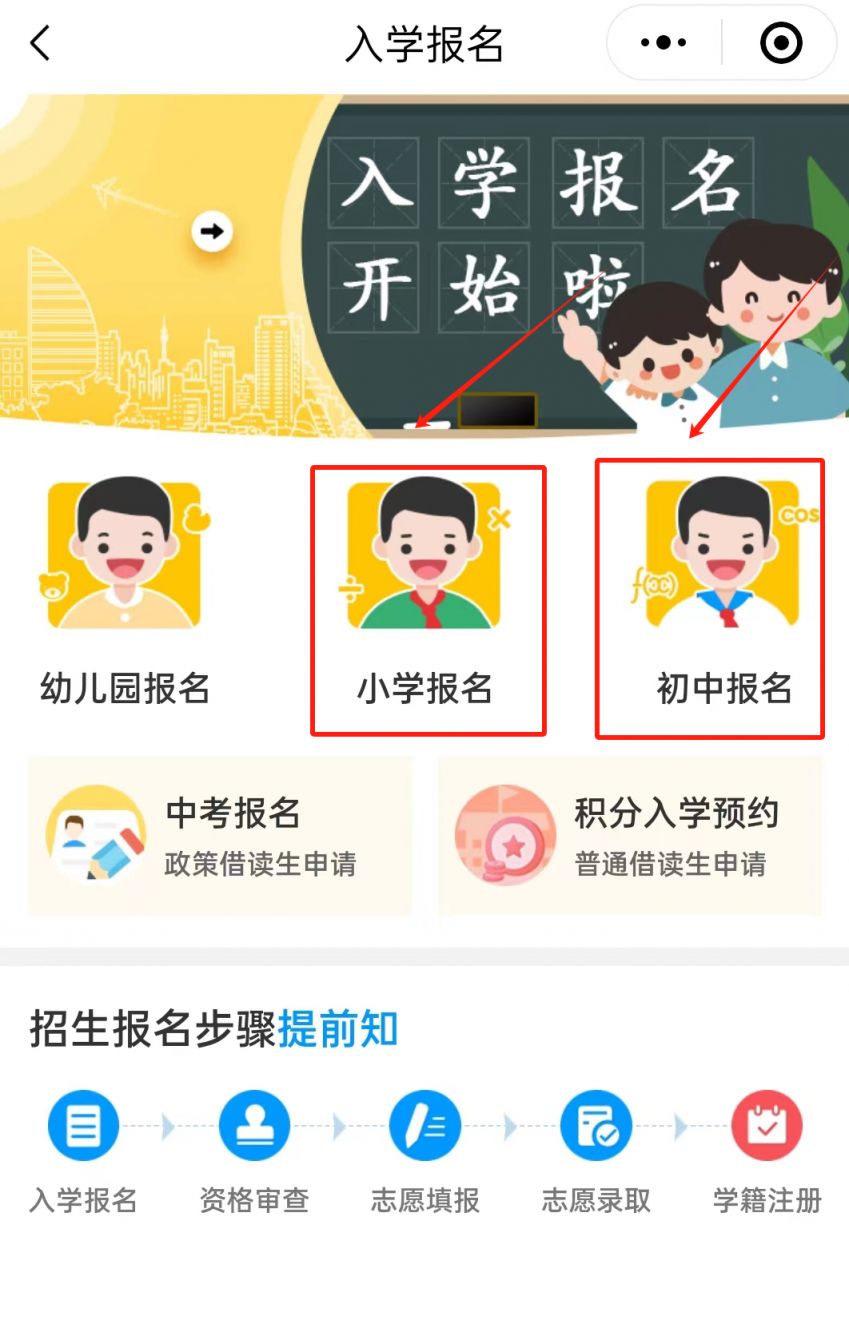The height and width of the screenshot is (1320, 849).
Task: Open the 中考报名 card
Action: [220, 836]
